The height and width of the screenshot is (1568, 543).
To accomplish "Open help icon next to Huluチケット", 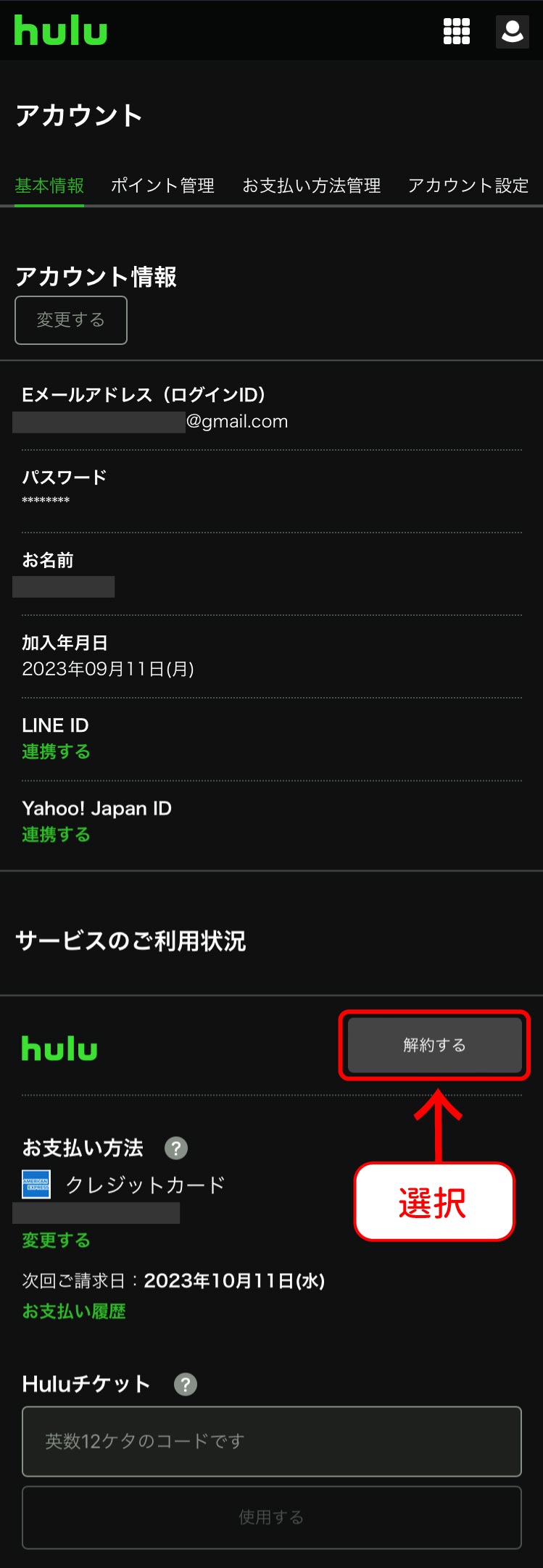I will point(186,1384).
